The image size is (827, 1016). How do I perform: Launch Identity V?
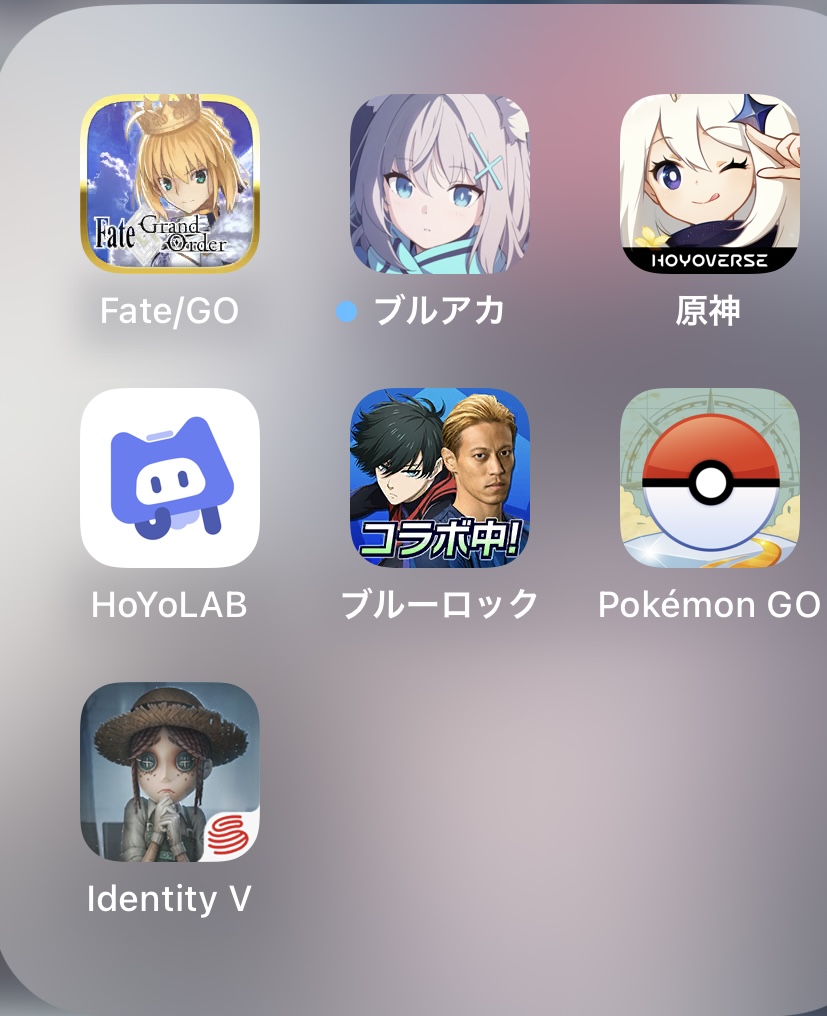(169, 772)
